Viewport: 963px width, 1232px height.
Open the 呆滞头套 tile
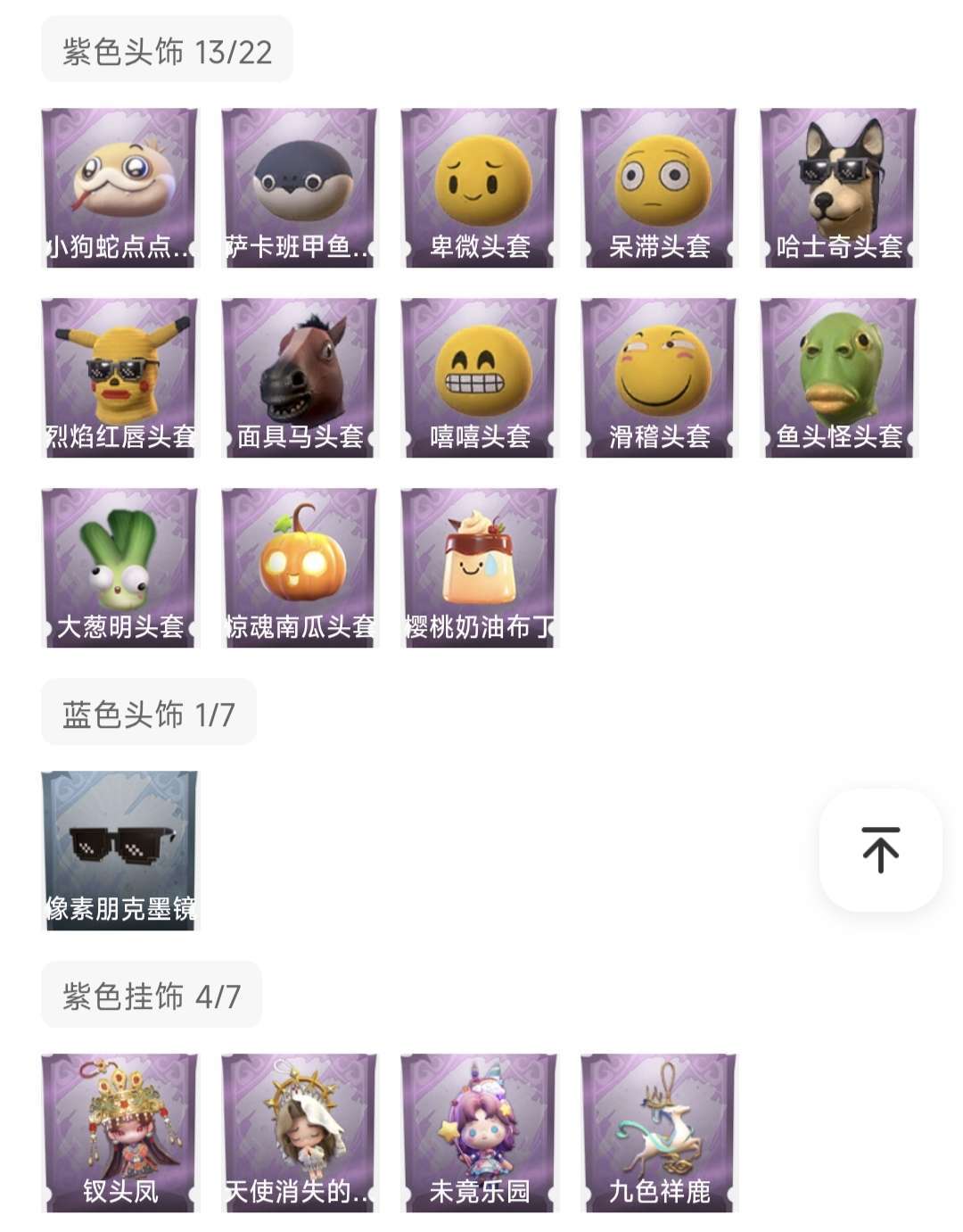(x=660, y=188)
